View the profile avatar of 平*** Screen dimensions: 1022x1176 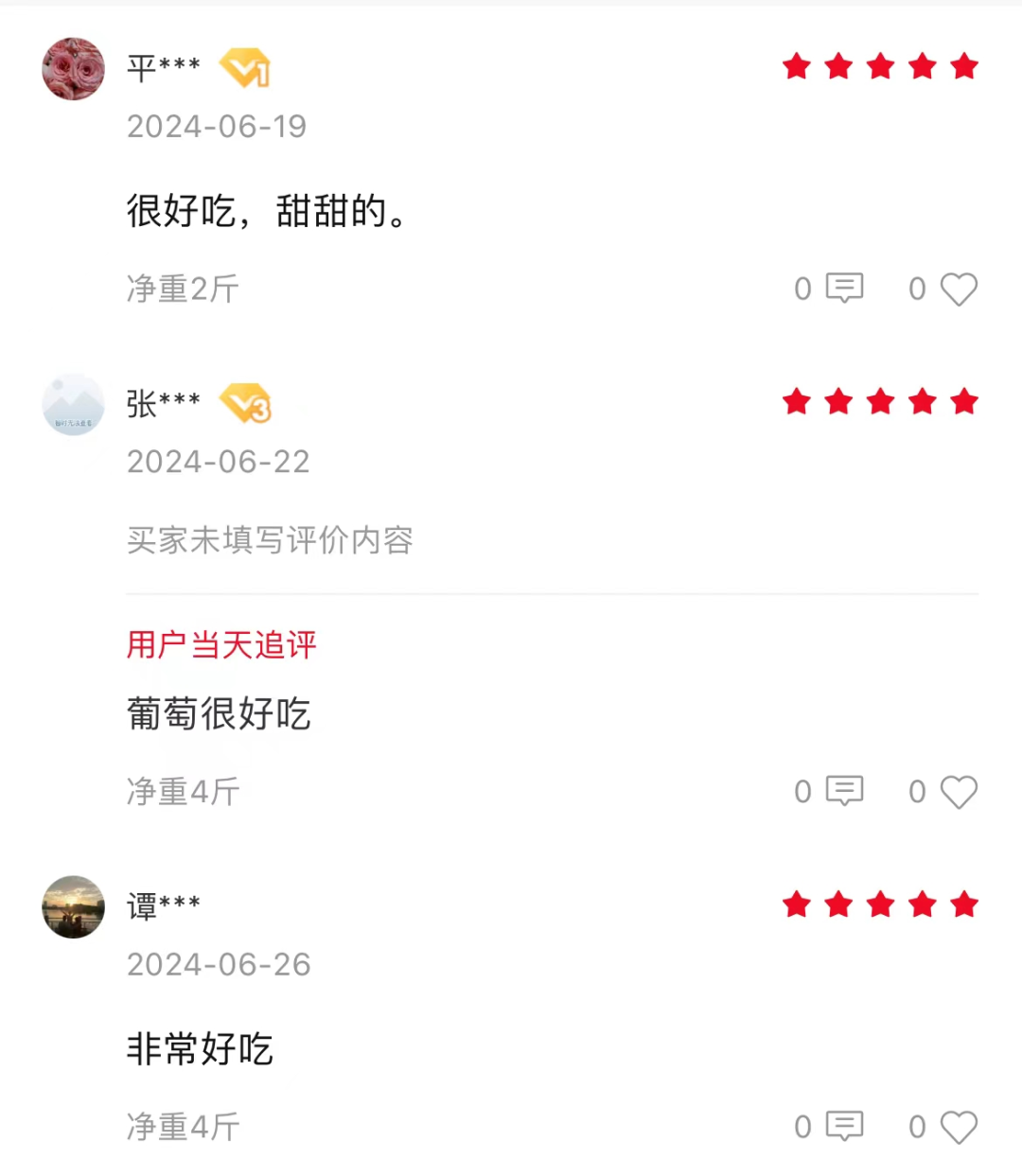(x=74, y=69)
